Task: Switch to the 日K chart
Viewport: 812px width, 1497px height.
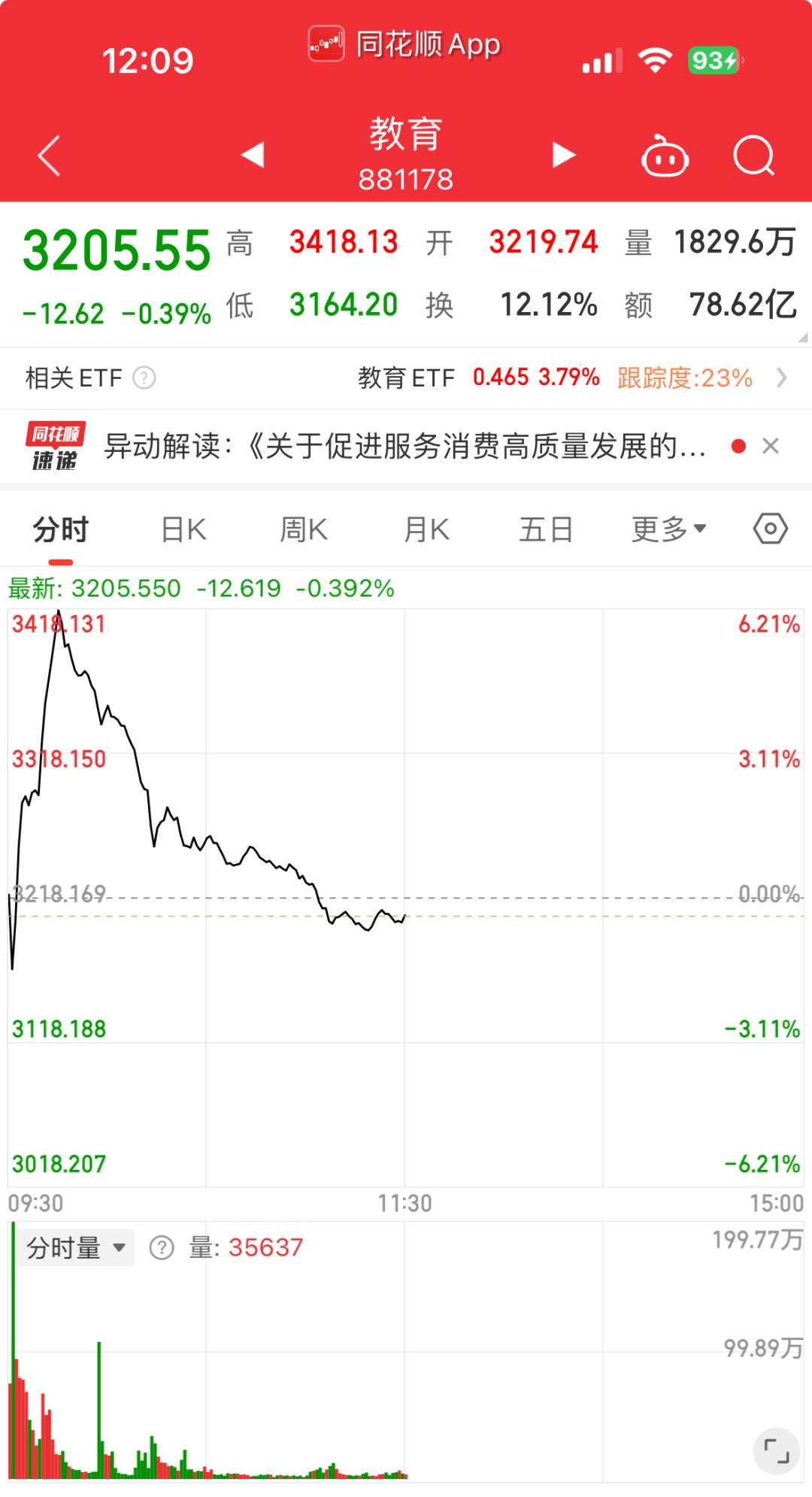Action: (183, 530)
